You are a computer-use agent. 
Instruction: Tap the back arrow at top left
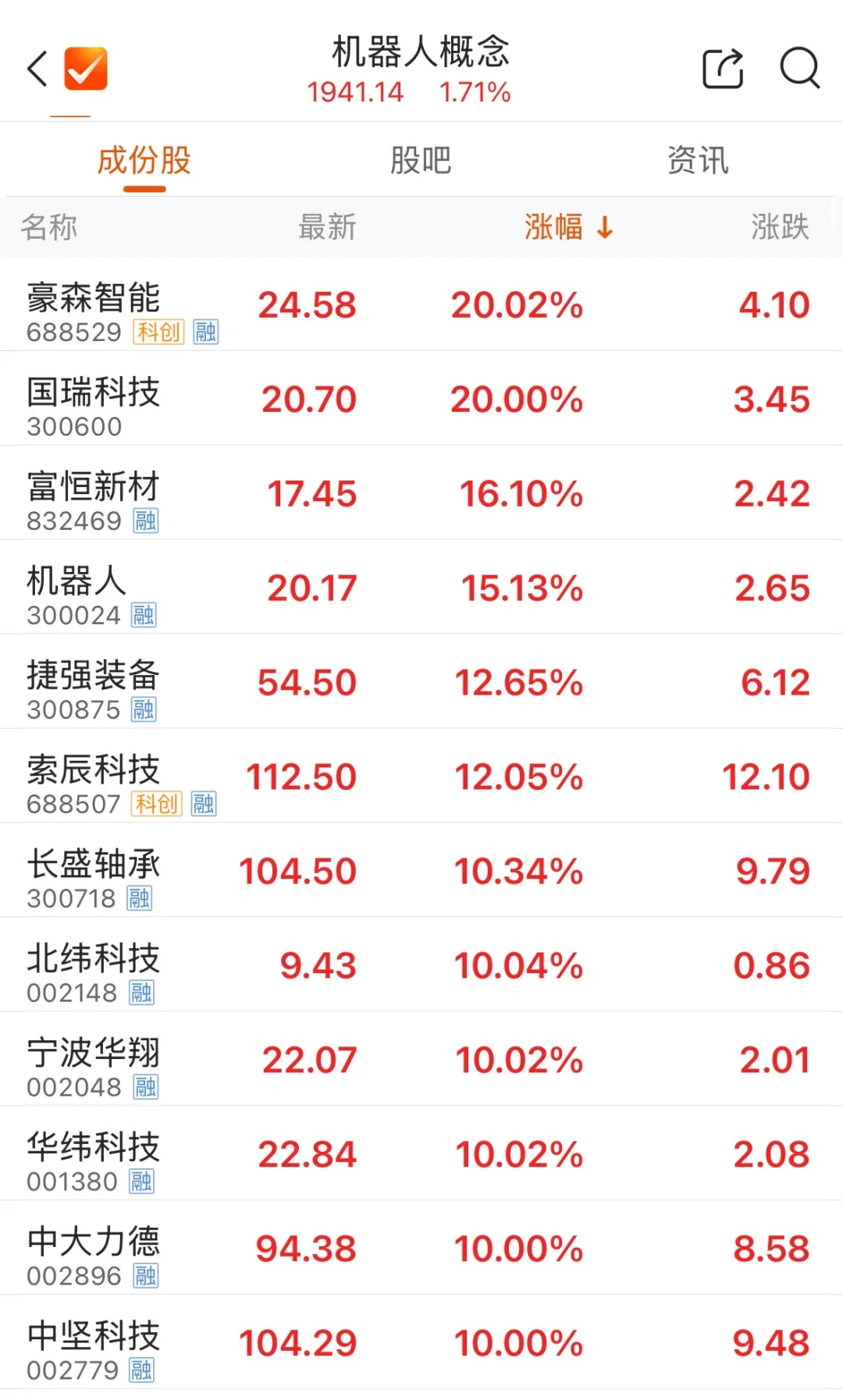[37, 69]
